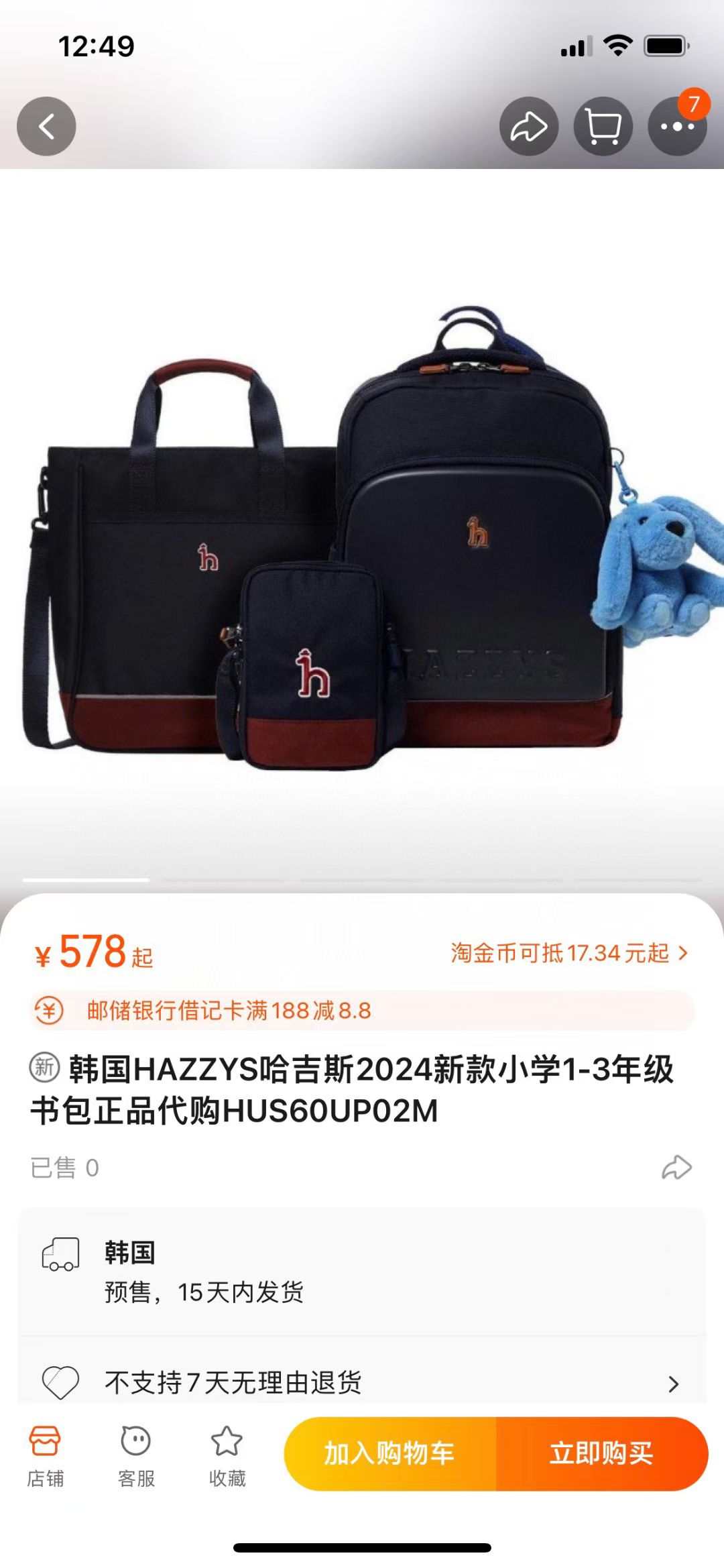Go back to the previous page
724x1568 pixels.
click(46, 127)
